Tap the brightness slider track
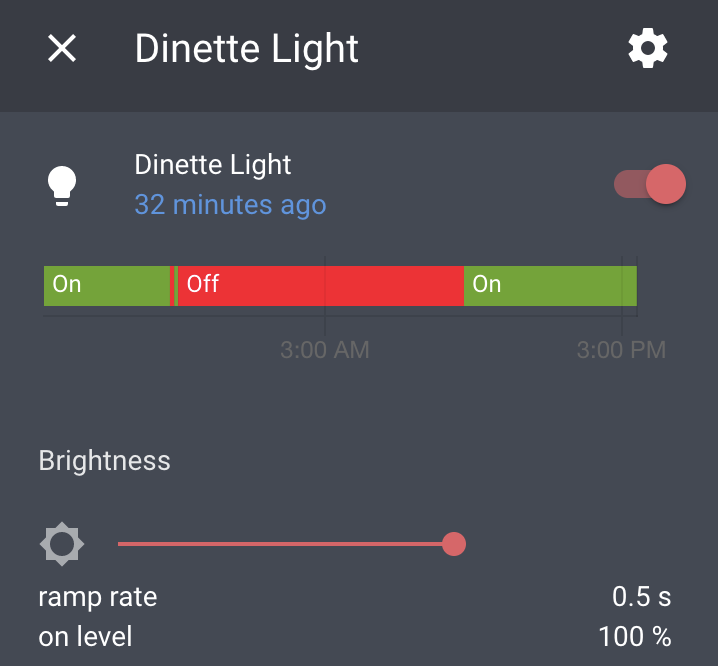The height and width of the screenshot is (666, 718). [285, 544]
